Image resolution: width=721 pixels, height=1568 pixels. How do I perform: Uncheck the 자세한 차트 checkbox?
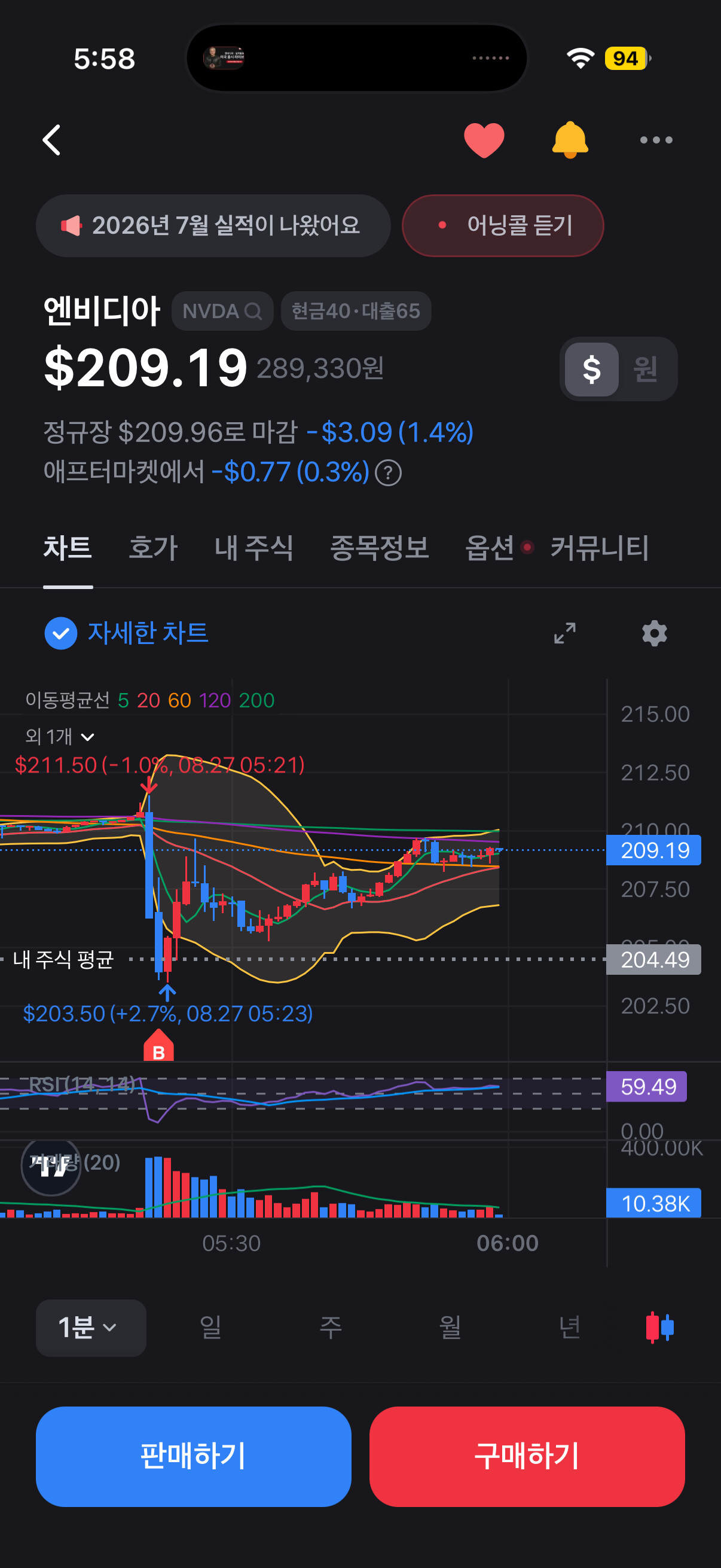tap(61, 634)
